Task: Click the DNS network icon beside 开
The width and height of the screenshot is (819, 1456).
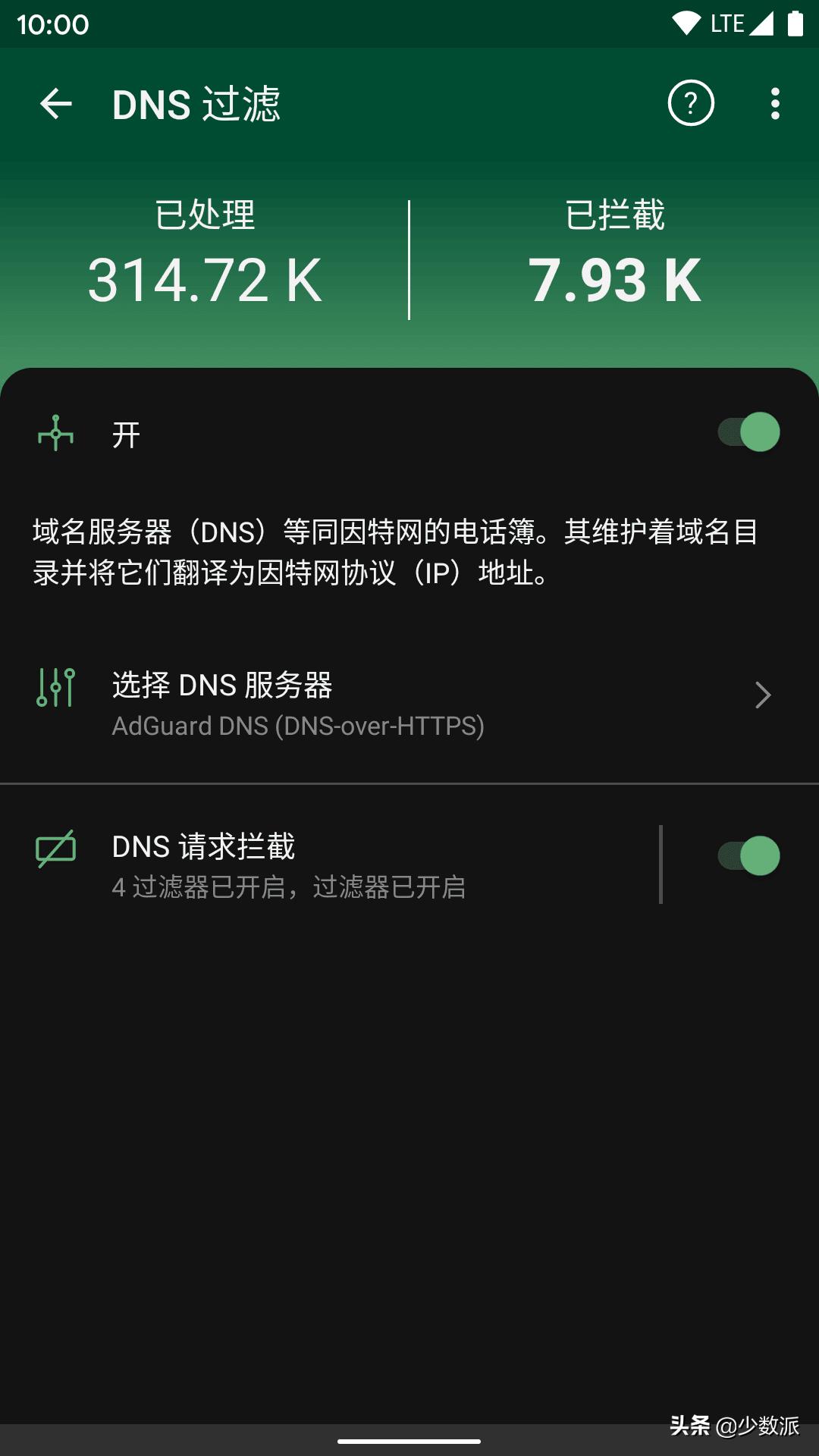Action: click(55, 431)
